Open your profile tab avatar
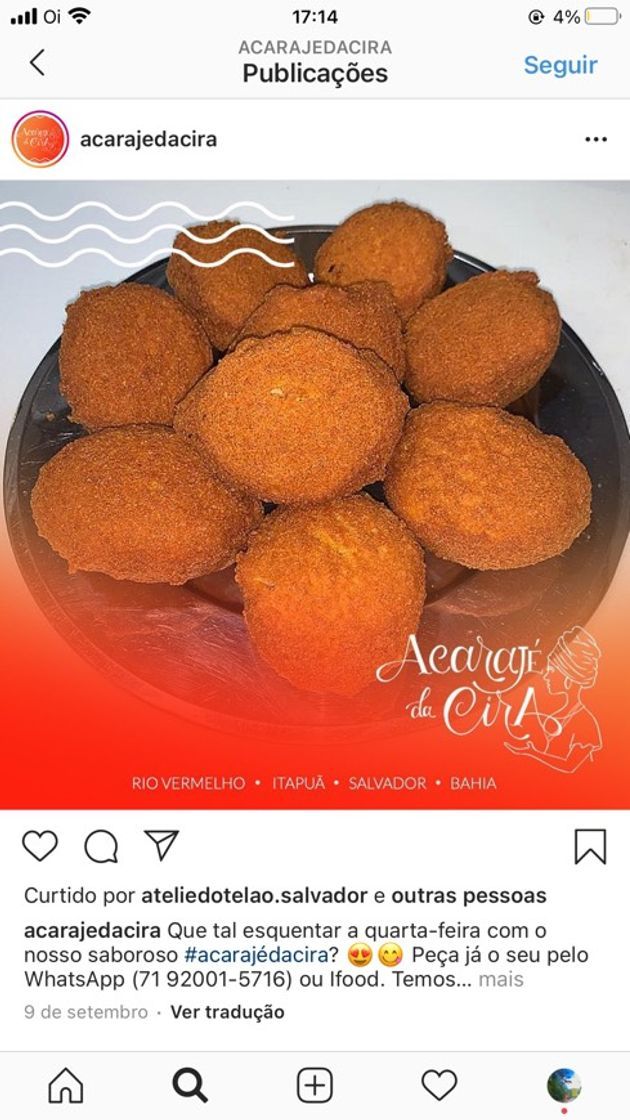630x1120 pixels. point(564,1085)
